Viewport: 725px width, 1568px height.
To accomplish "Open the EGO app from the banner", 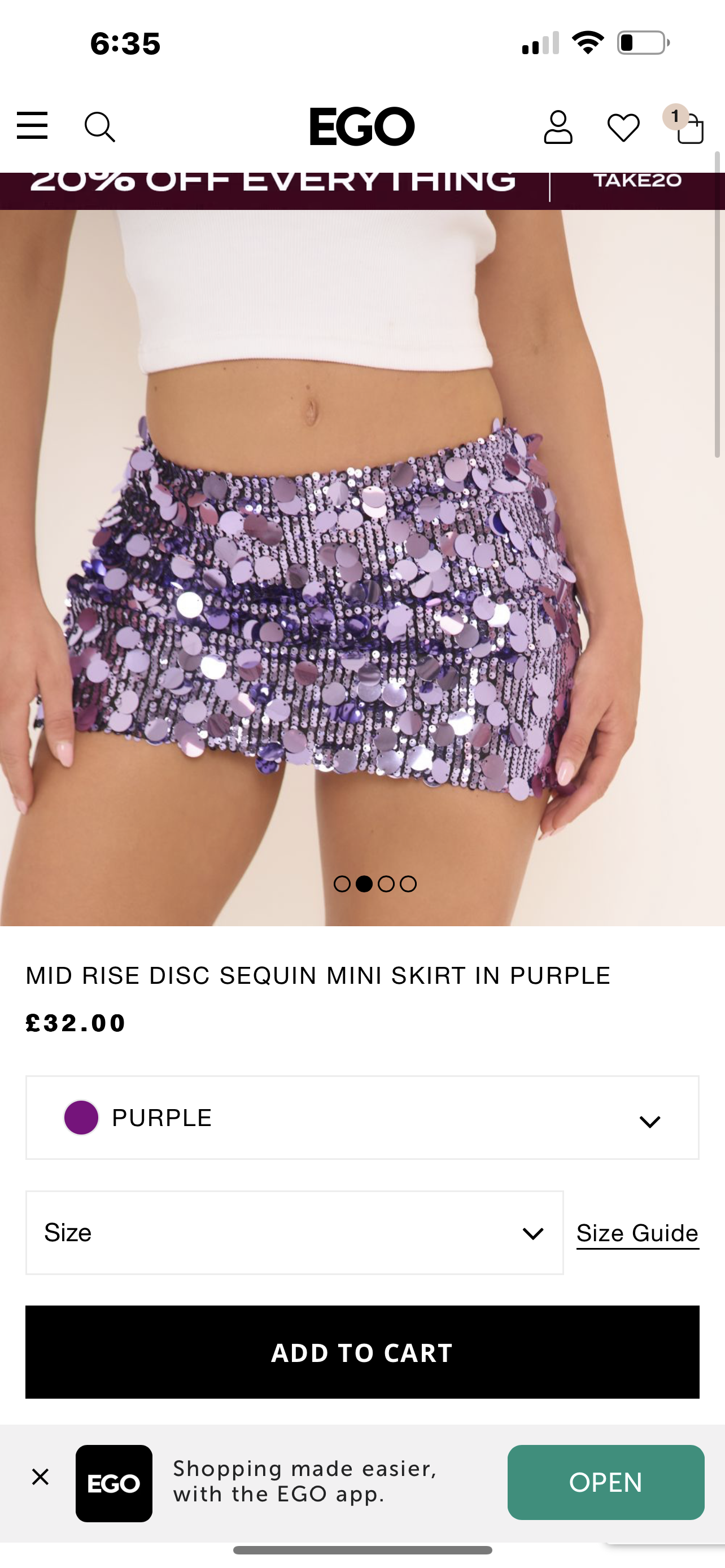I will (x=606, y=1482).
